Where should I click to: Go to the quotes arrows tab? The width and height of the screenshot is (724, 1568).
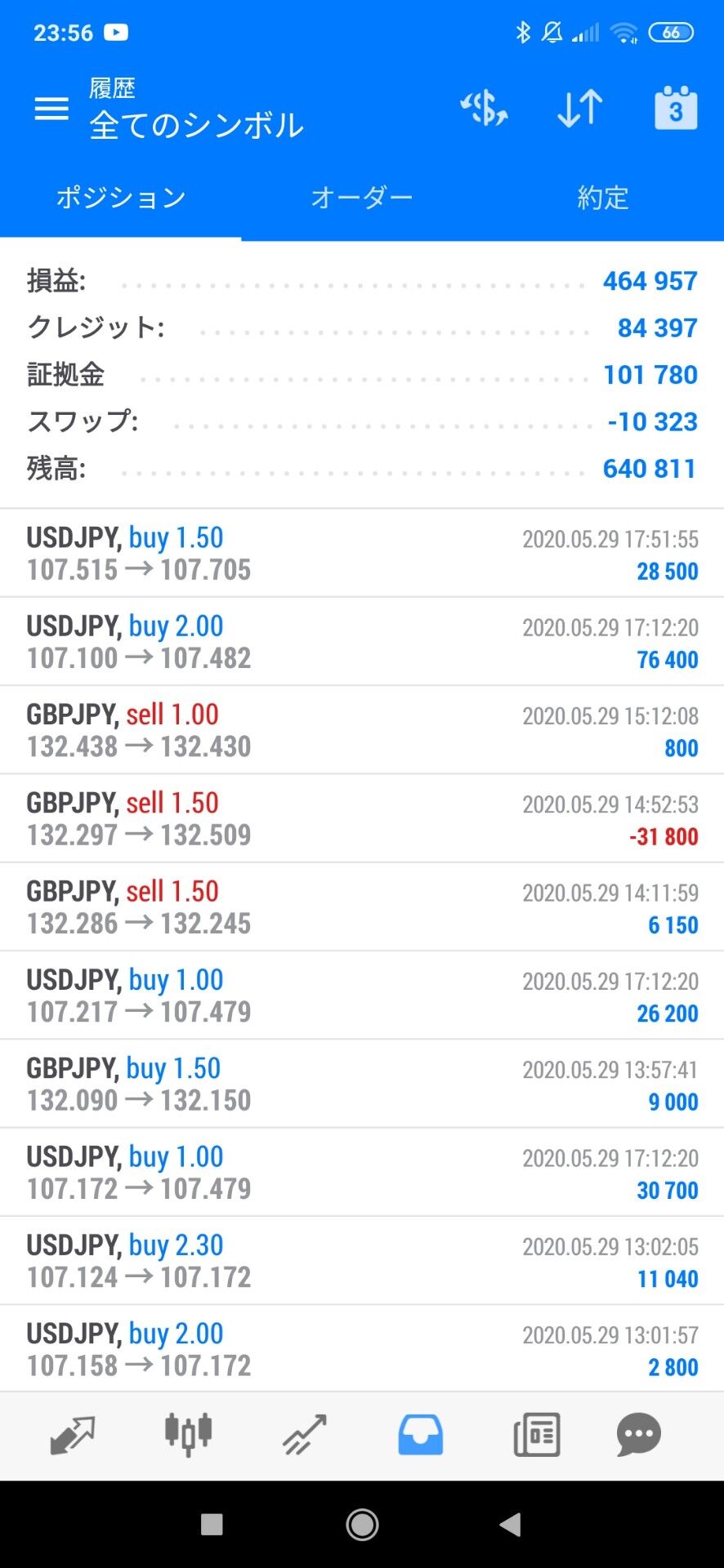tap(72, 1435)
